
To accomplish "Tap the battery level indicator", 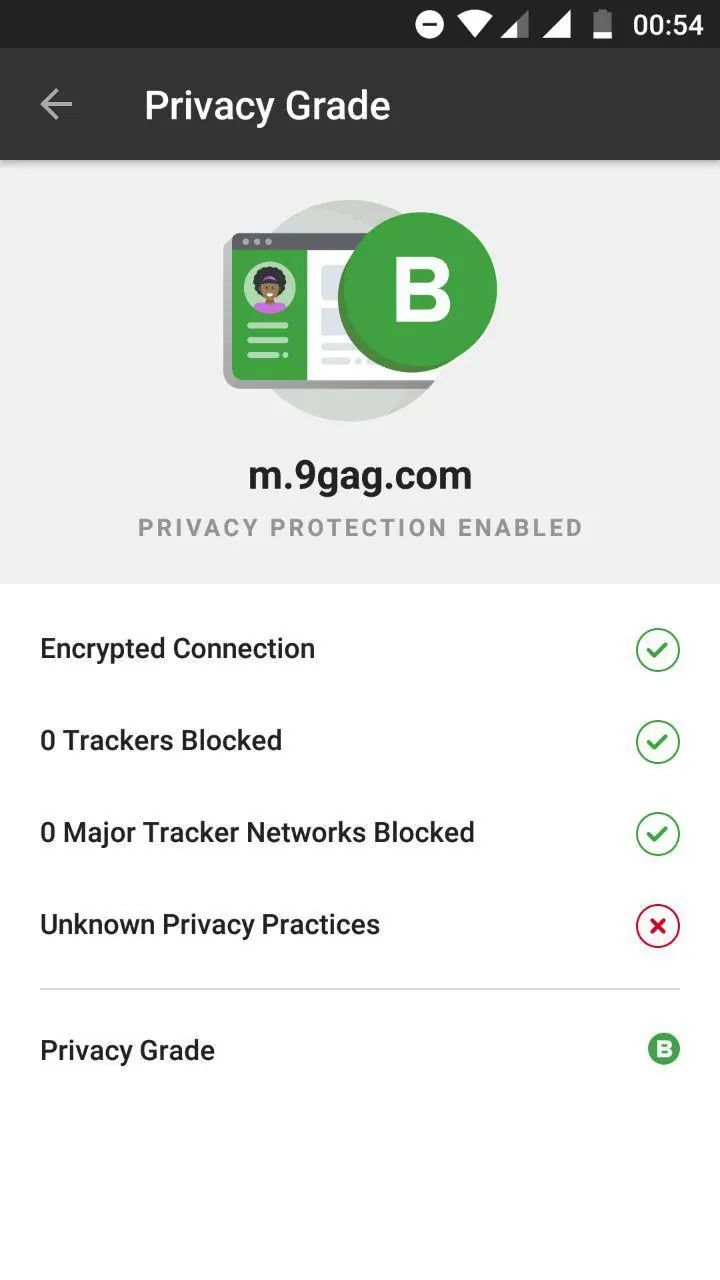I will pyautogui.click(x=603, y=24).
